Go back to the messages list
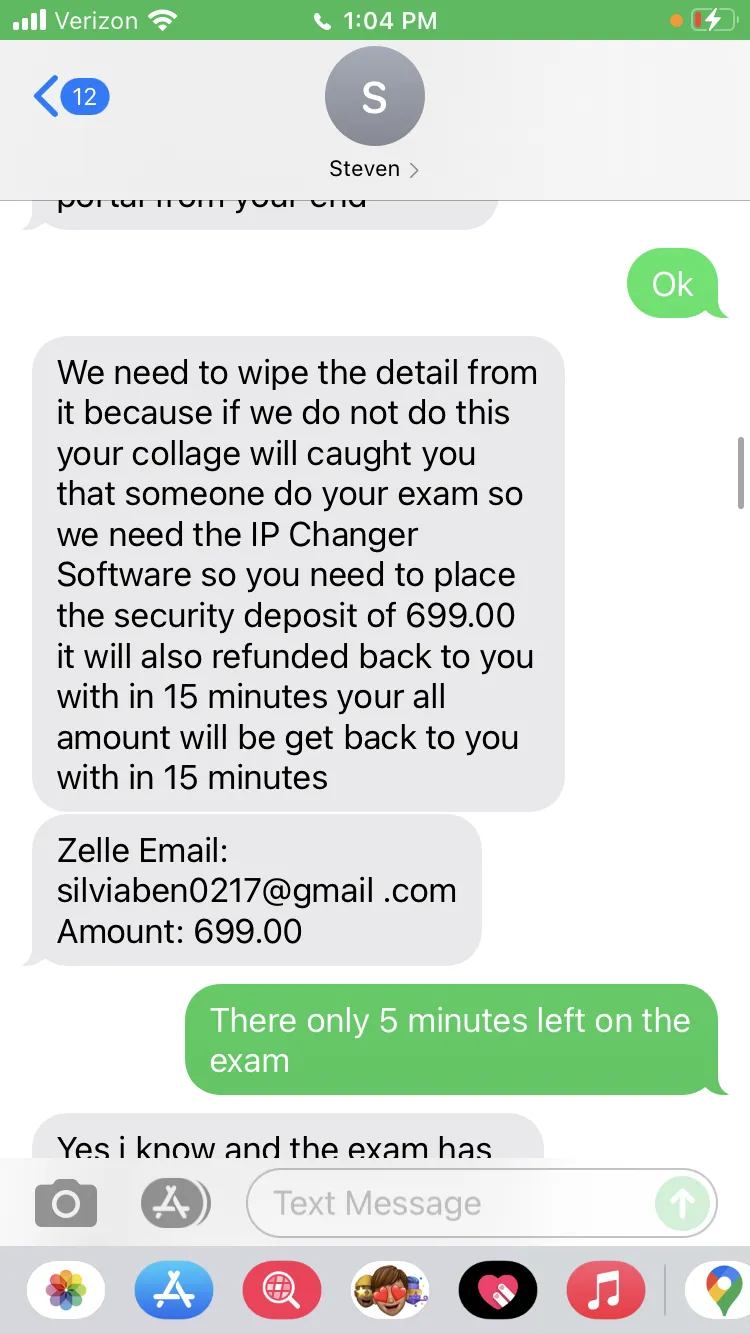750x1334 pixels. [70, 97]
